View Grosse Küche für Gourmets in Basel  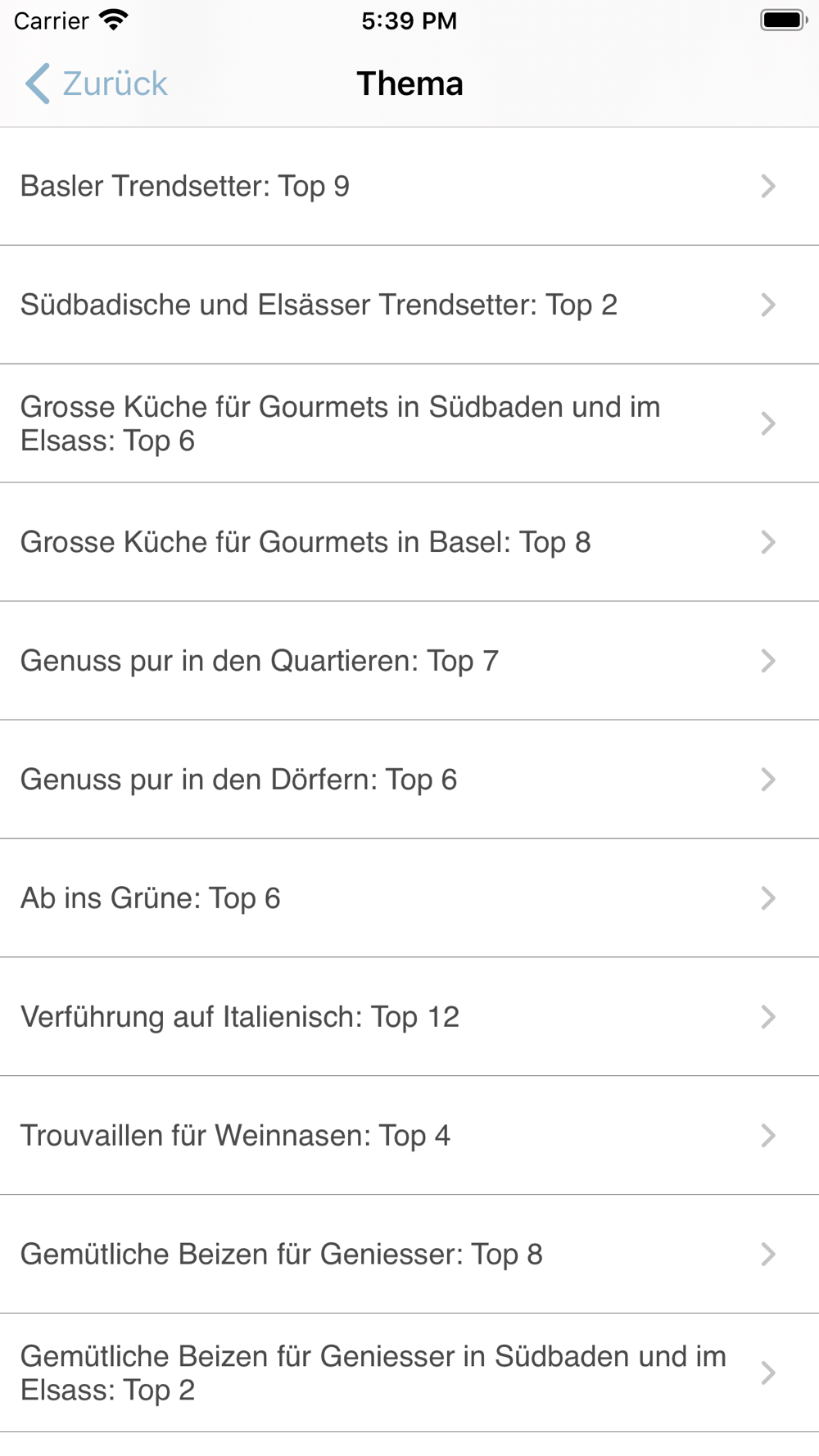coord(409,543)
